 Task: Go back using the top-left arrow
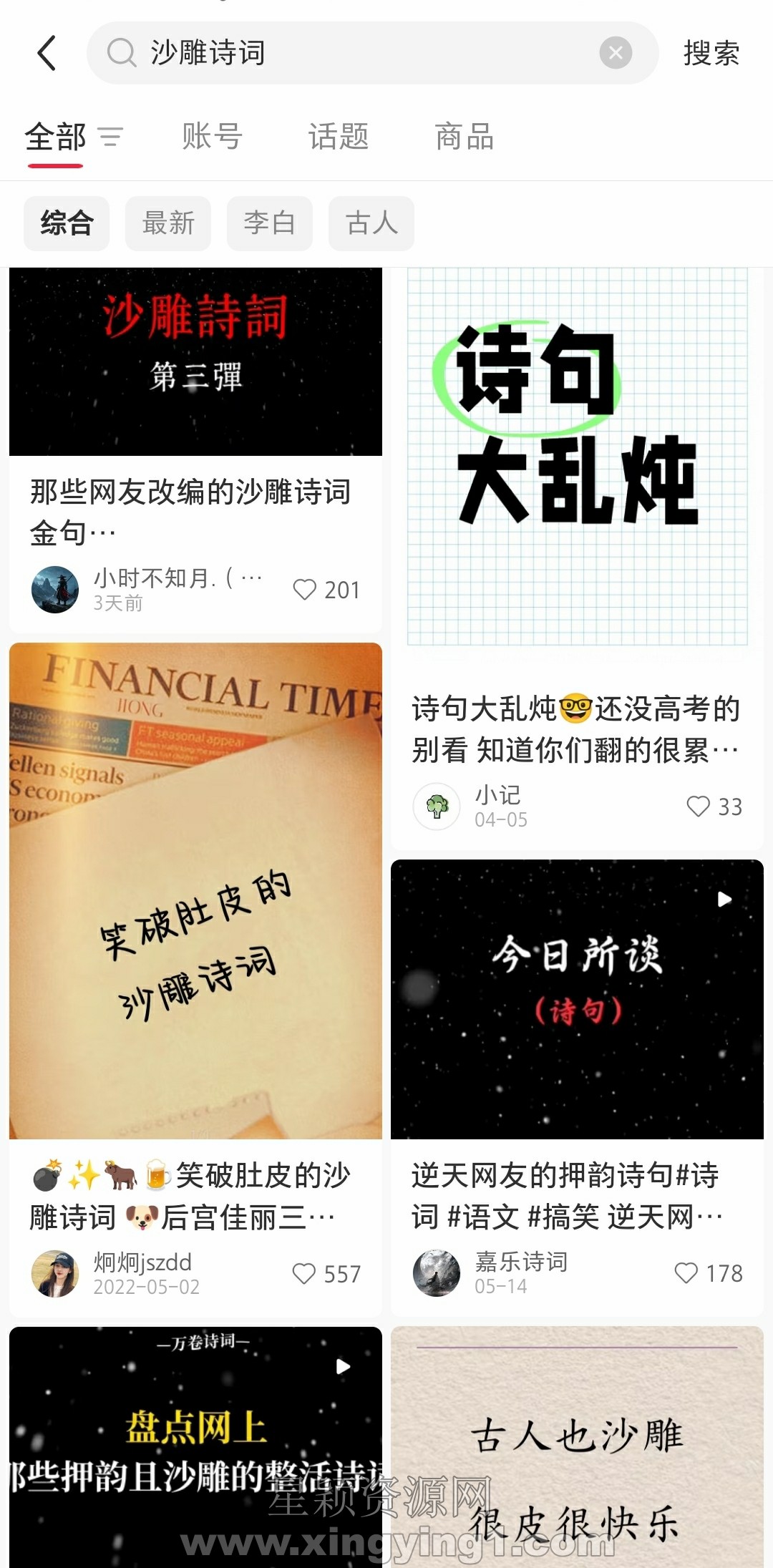click(47, 53)
